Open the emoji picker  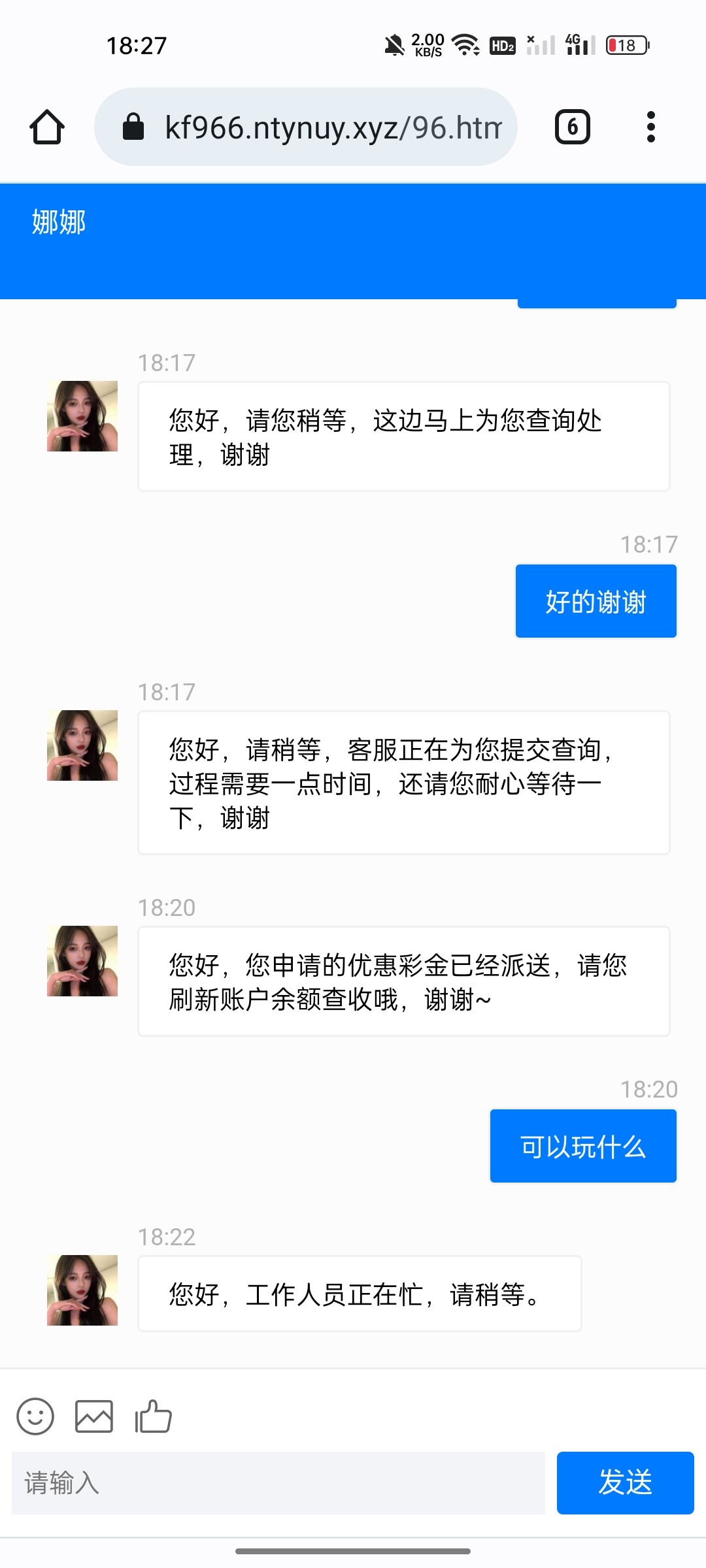(35, 1416)
